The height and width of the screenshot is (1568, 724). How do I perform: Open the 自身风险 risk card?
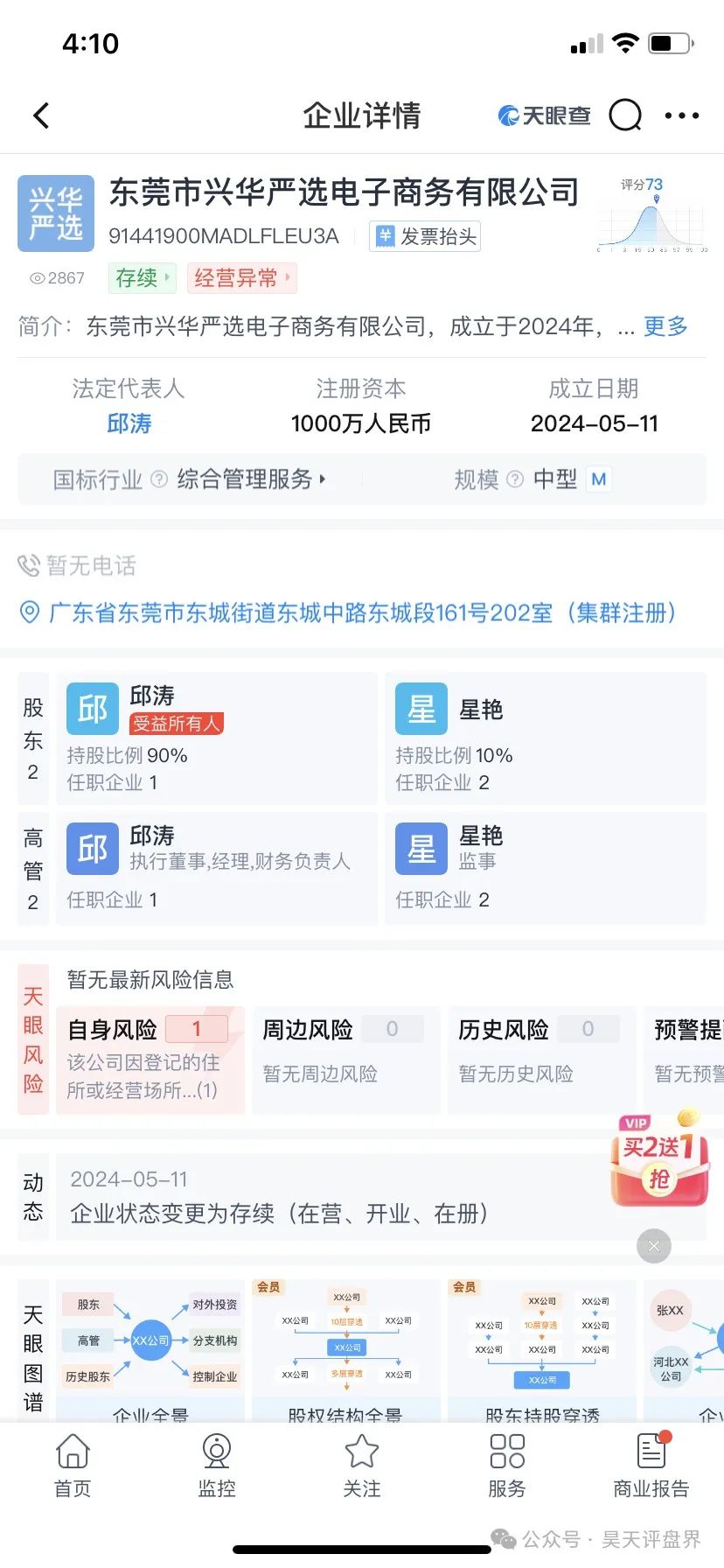150,1060
